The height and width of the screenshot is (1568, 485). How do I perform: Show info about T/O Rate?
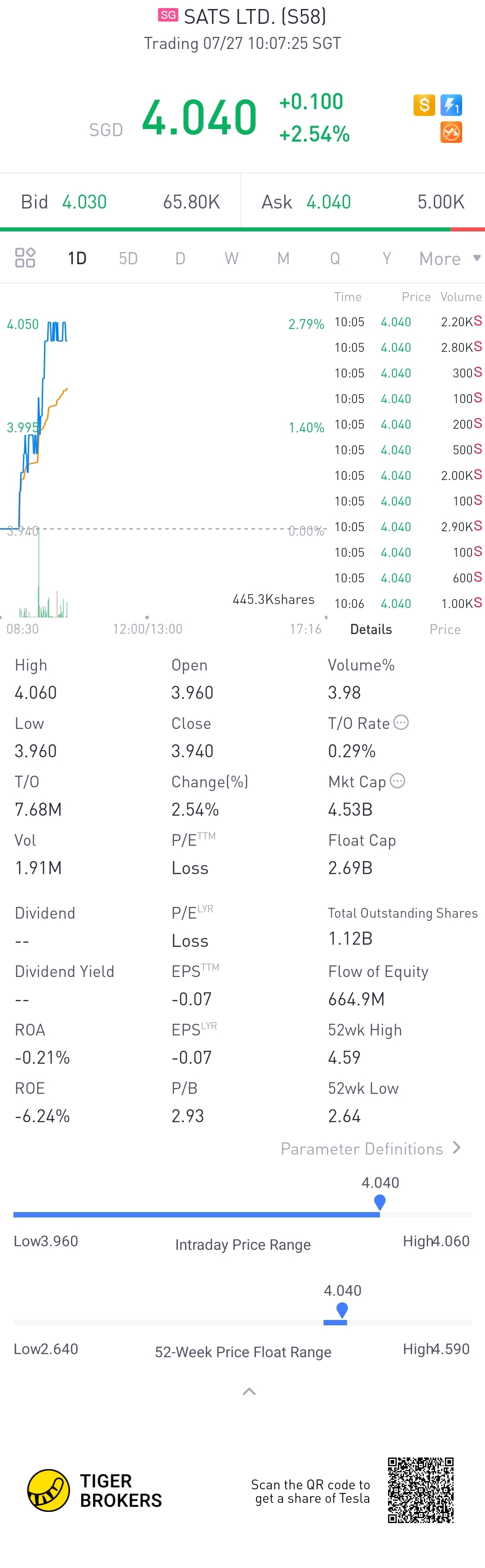pyautogui.click(x=401, y=723)
